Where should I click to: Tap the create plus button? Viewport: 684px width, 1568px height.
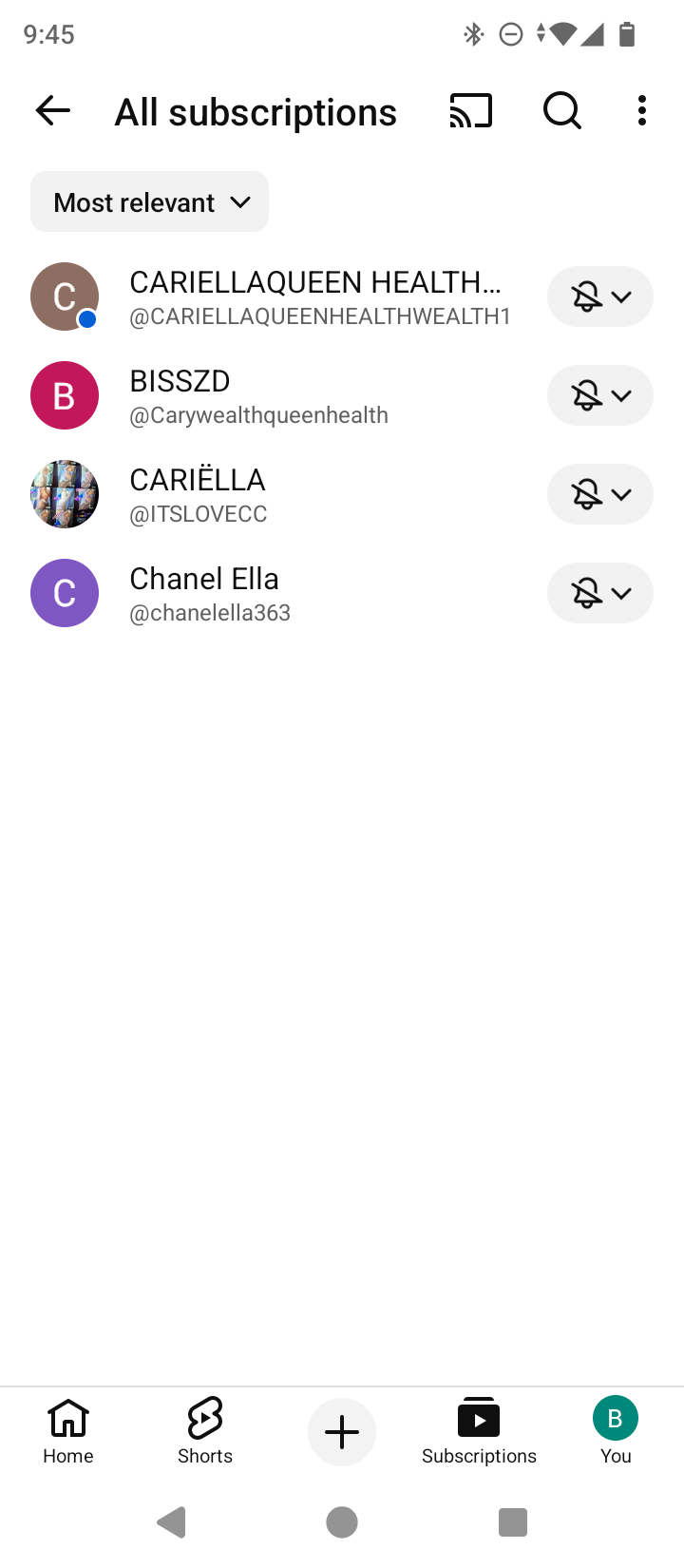tap(342, 1432)
